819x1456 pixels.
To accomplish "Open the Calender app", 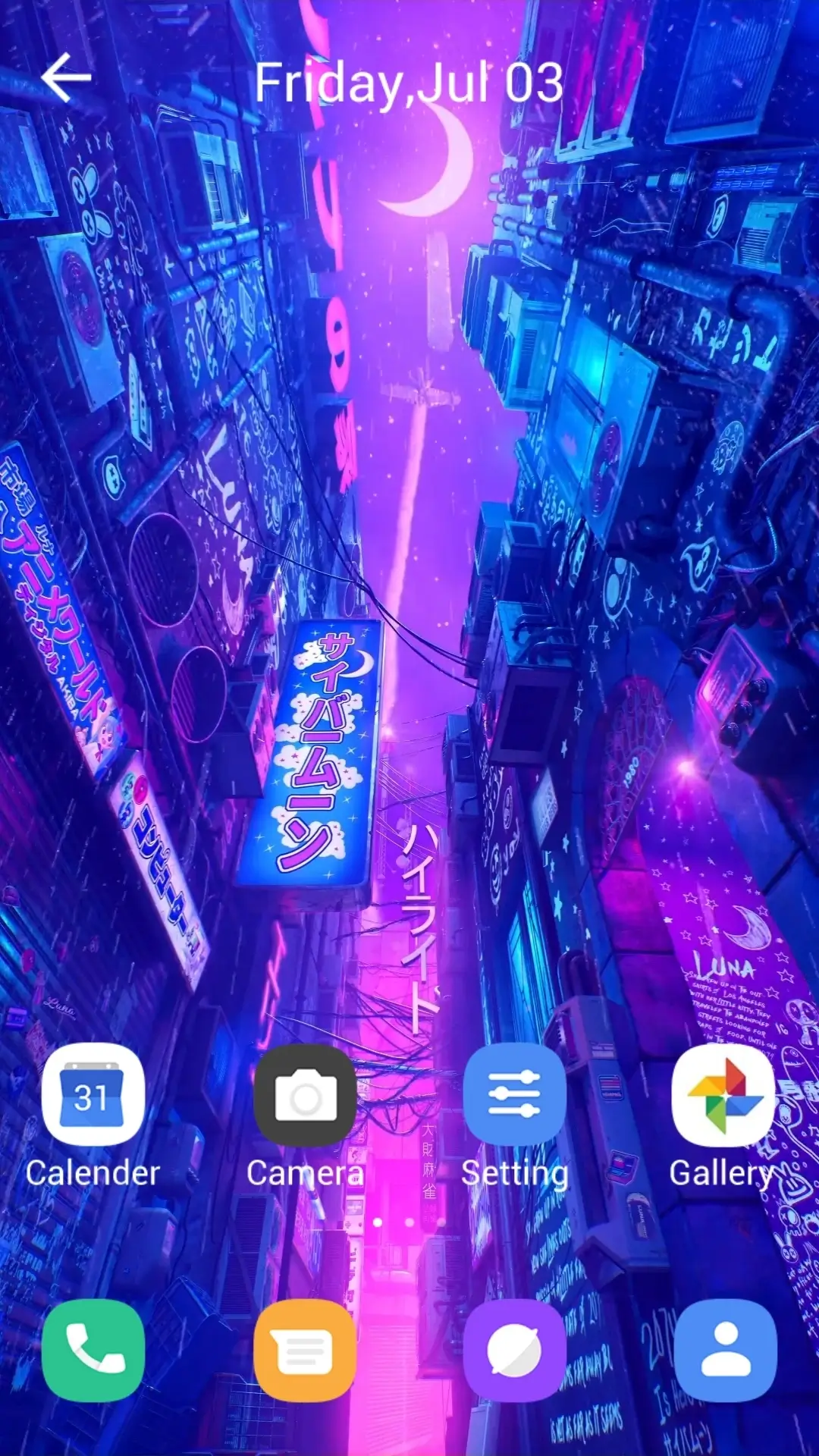I will coord(93,1094).
